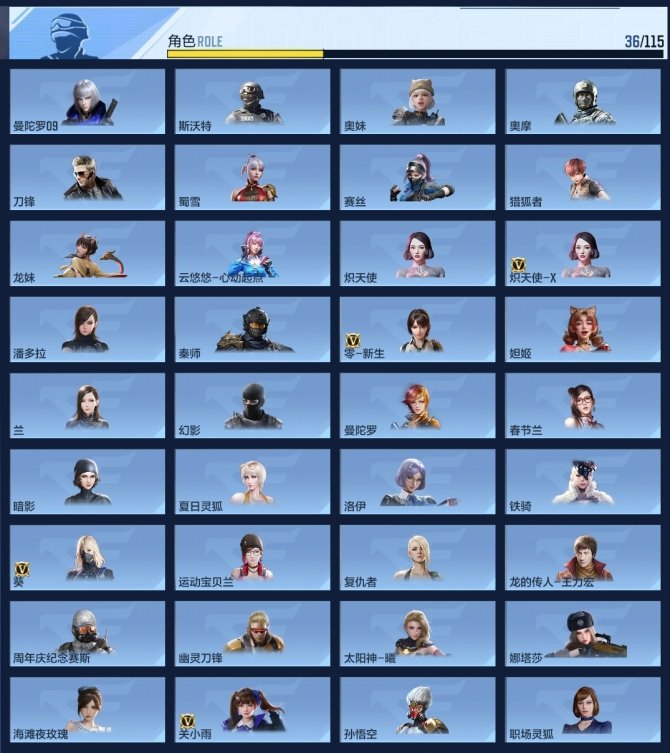Viewport: 670px width, 753px height.
Task: Open the 妲姬 character card
Action: point(583,329)
